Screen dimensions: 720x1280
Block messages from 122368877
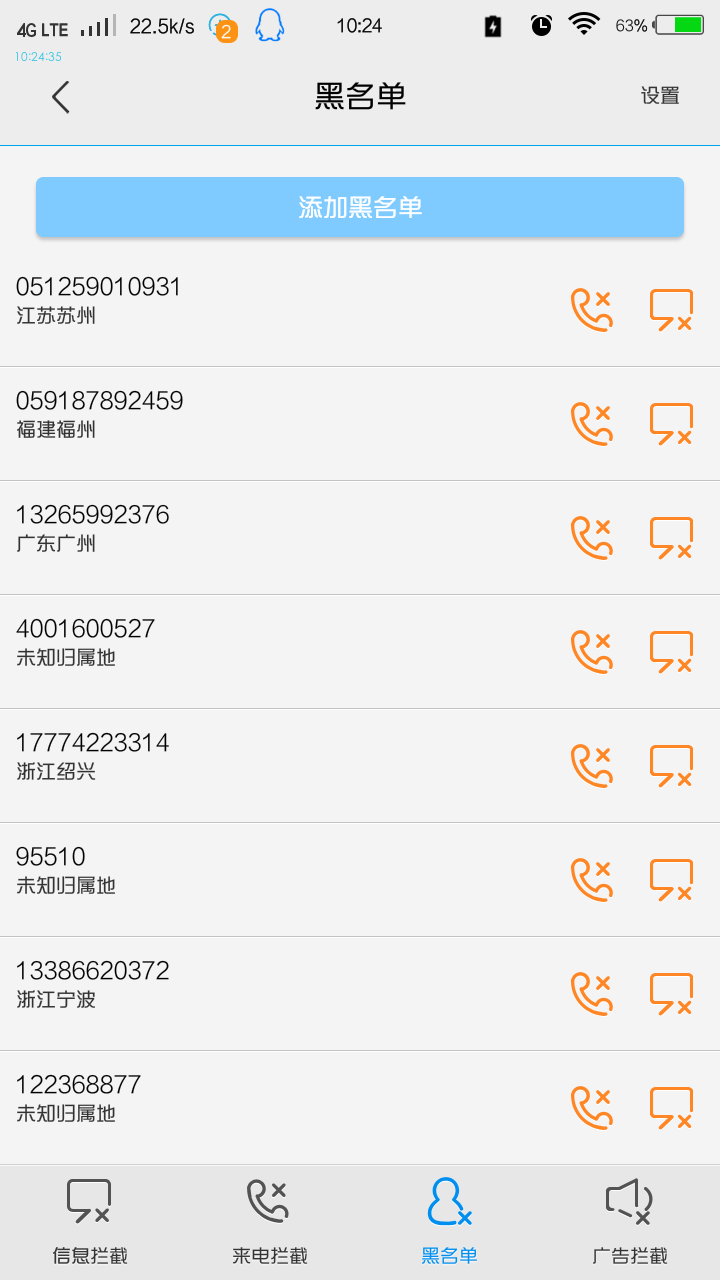[671, 1107]
